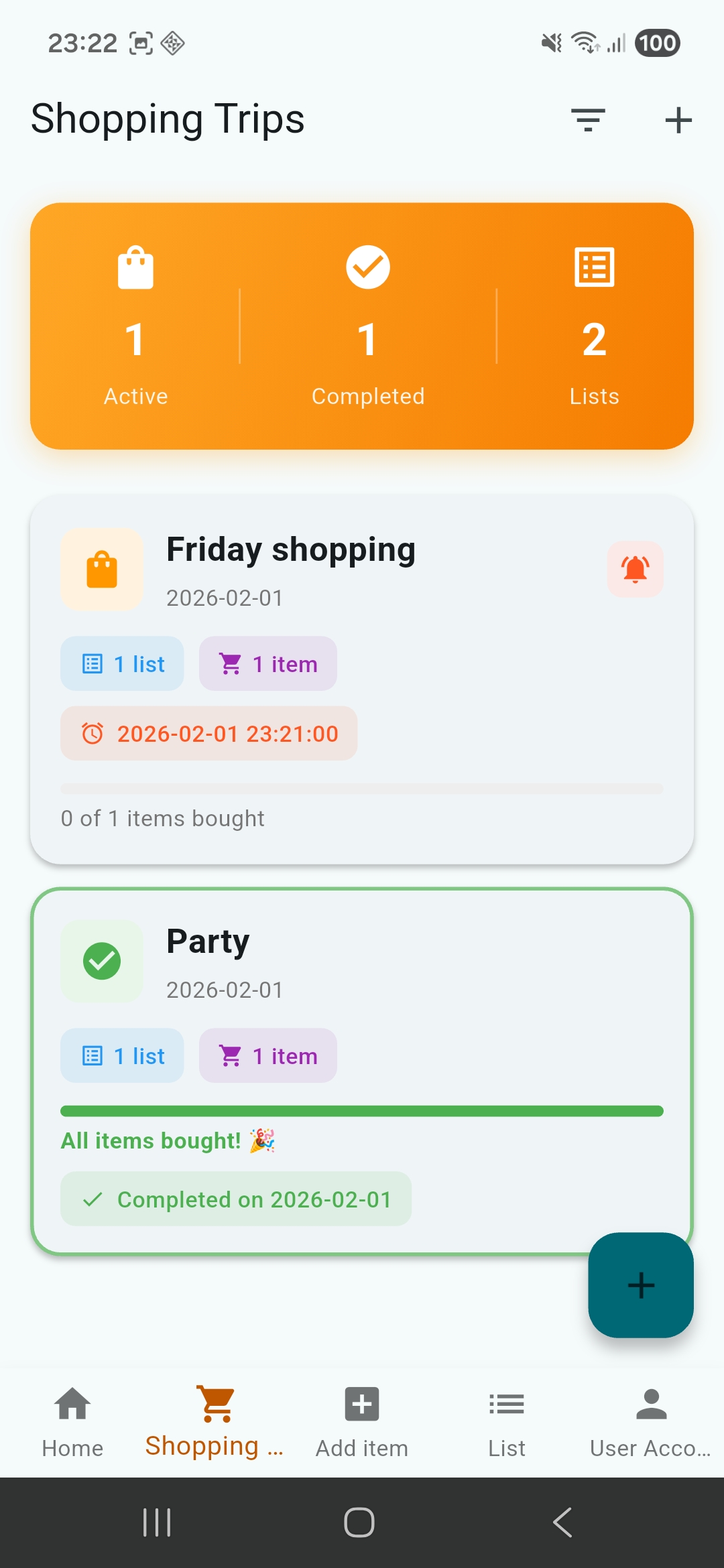Open the 1 list badge on Friday shopping

click(121, 663)
